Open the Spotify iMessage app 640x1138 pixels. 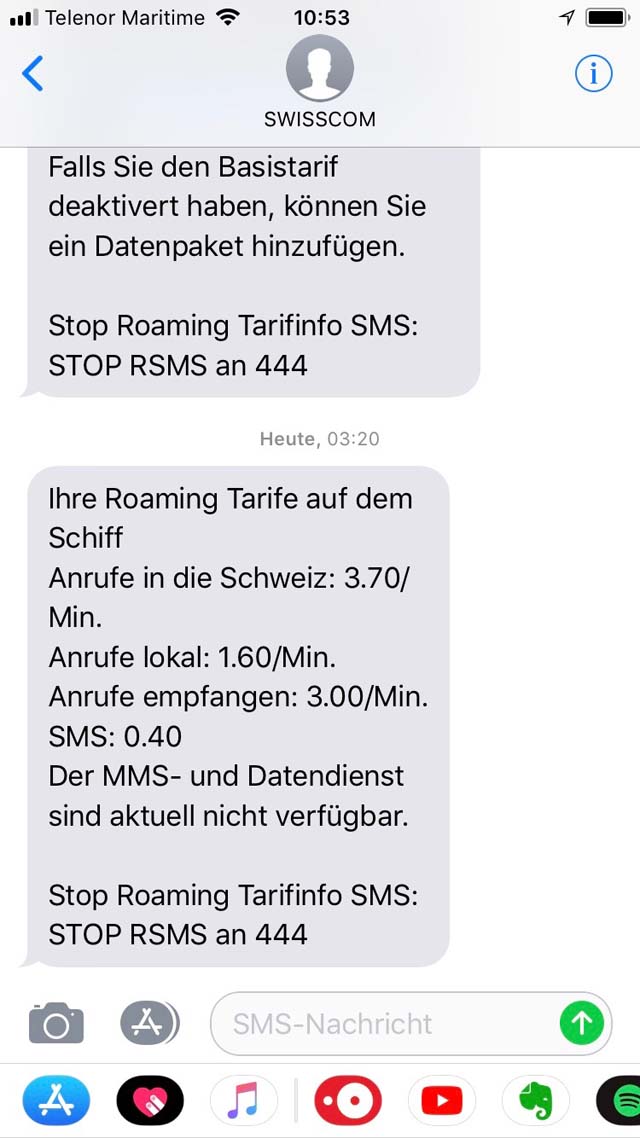click(619, 1100)
